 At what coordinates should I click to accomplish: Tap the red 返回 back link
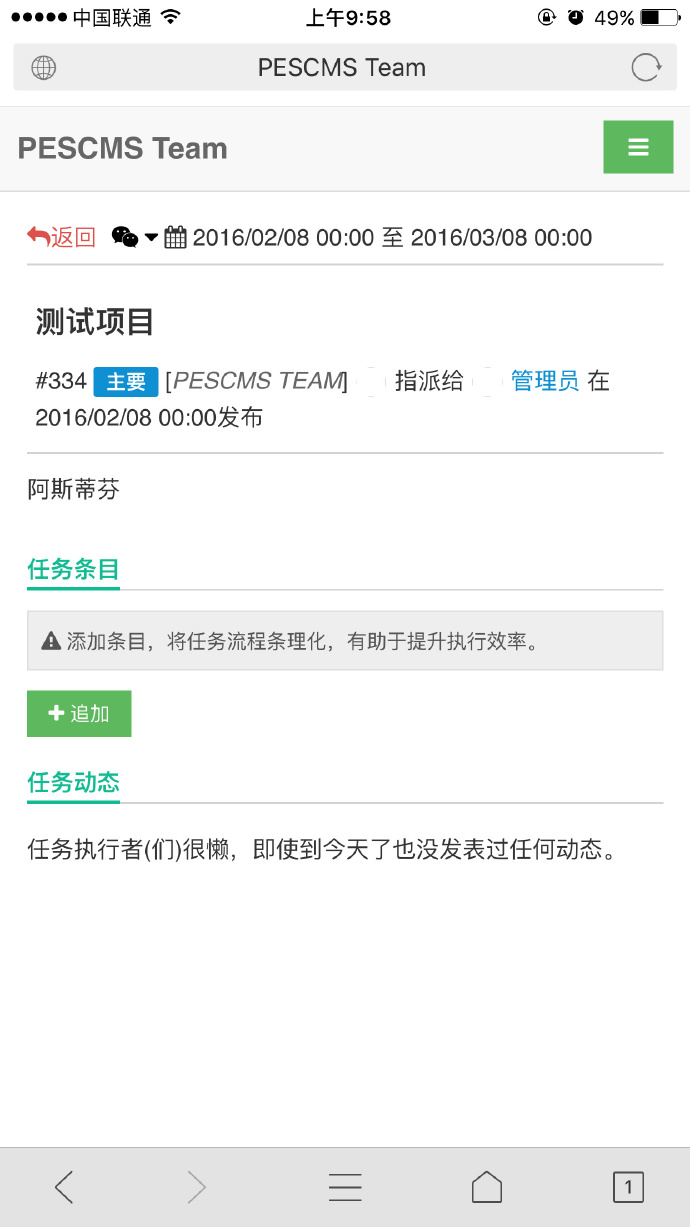[x=61, y=237]
